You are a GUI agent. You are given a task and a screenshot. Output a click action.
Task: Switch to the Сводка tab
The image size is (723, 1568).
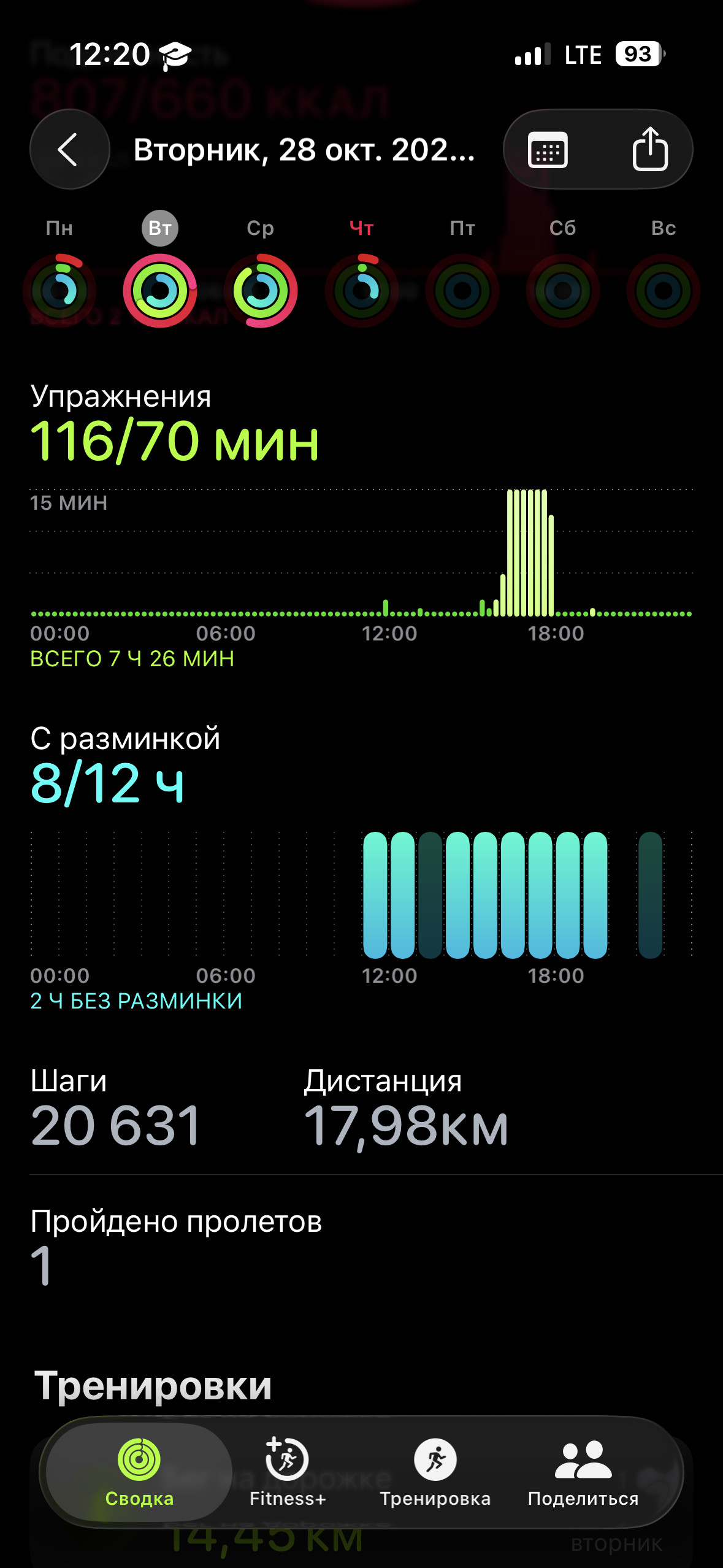coord(139,1472)
